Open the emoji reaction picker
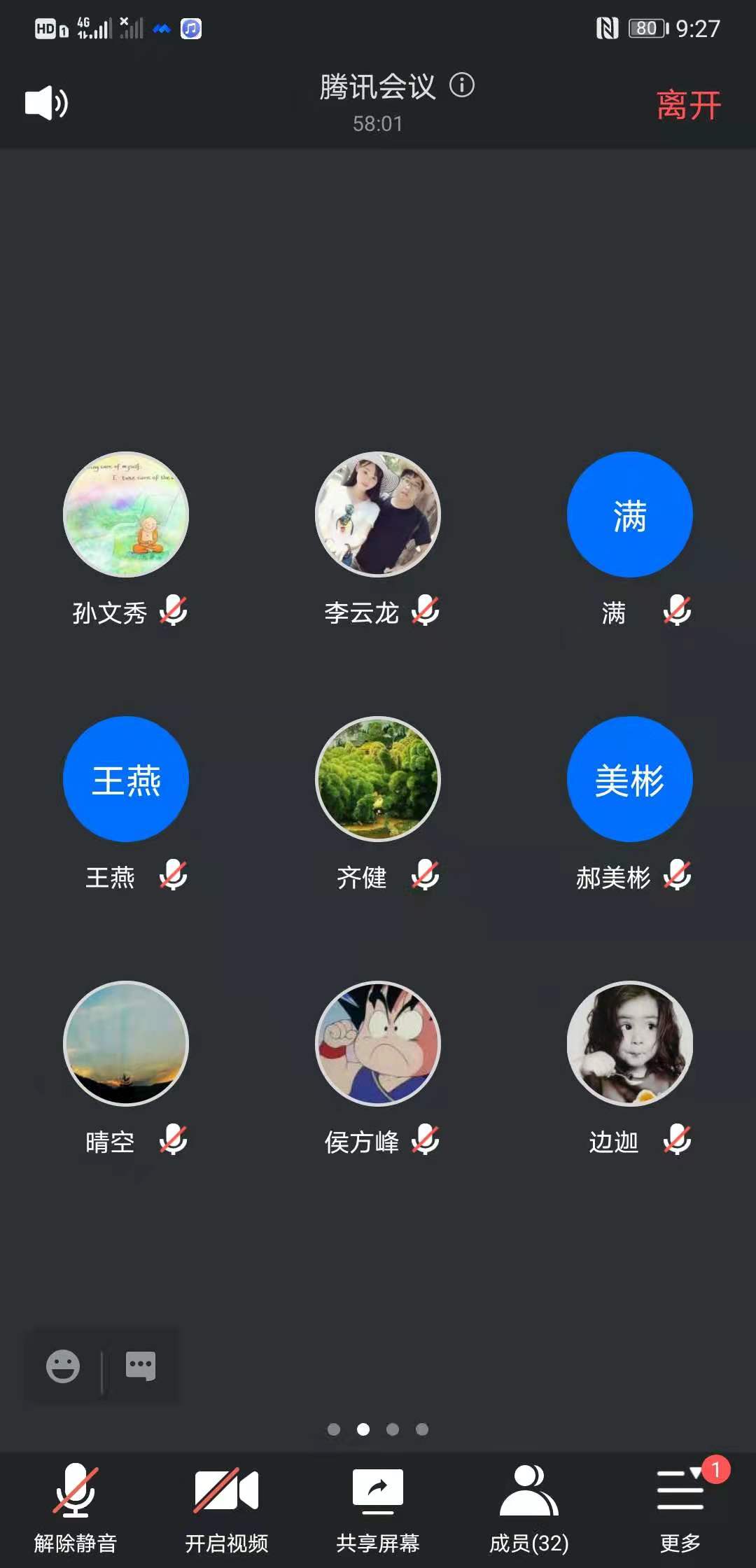Screen dimensions: 756x1568 (x=63, y=1366)
